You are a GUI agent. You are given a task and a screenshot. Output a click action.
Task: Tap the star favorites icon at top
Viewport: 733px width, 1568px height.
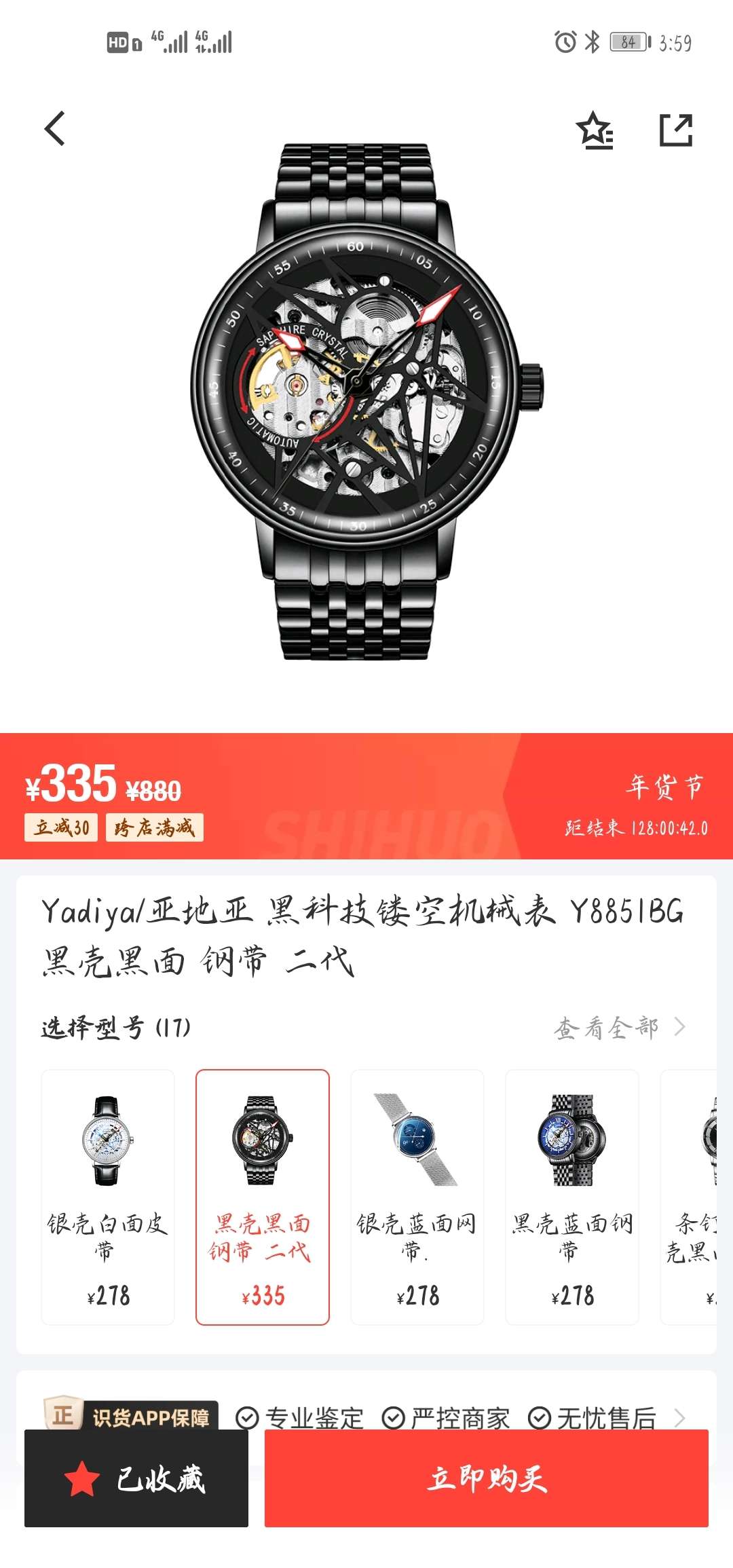coord(594,130)
